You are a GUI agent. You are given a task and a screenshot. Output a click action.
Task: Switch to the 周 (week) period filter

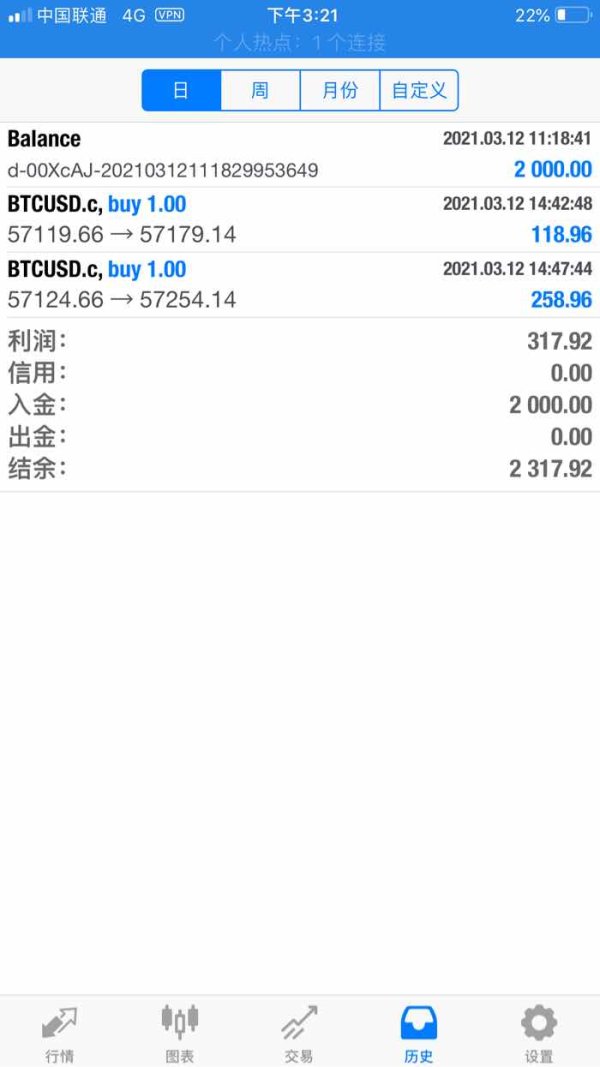[x=260, y=90]
